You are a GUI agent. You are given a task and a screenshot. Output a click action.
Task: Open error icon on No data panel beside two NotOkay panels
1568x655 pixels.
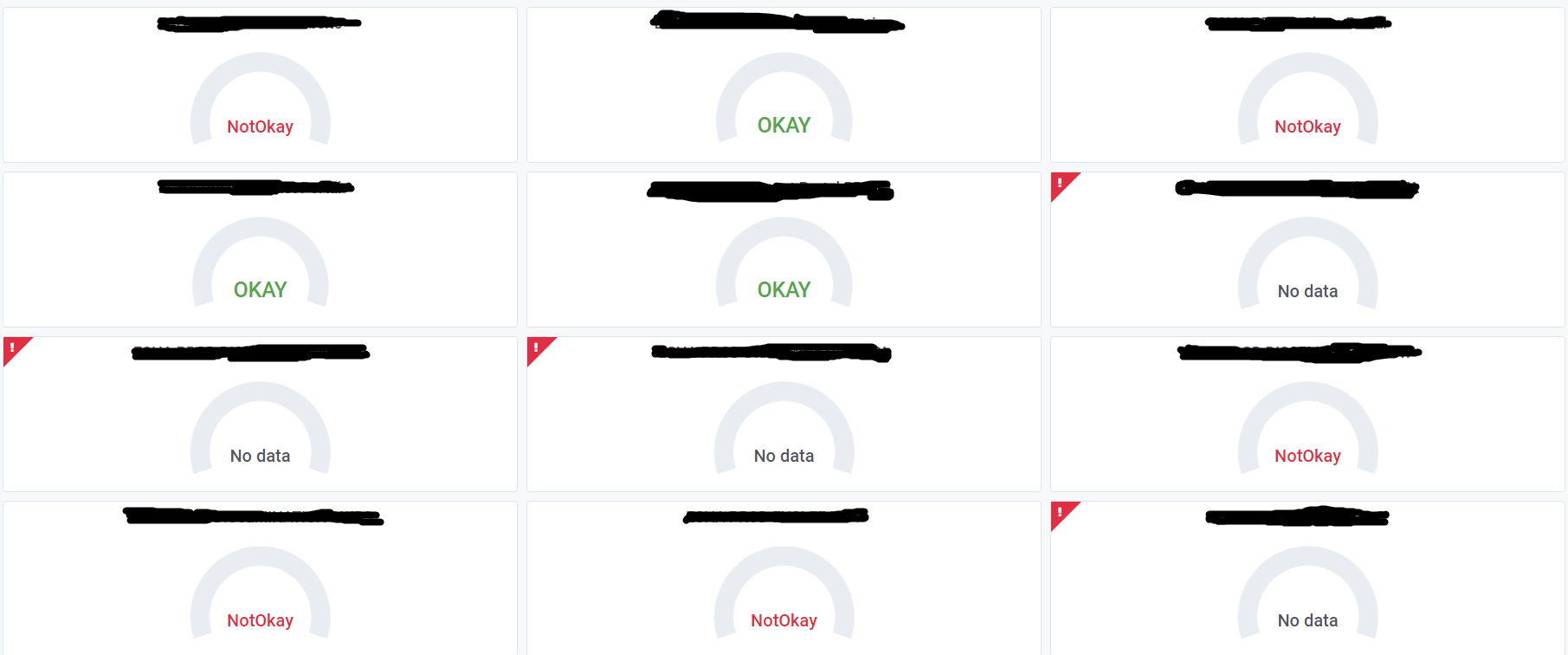tap(1060, 512)
